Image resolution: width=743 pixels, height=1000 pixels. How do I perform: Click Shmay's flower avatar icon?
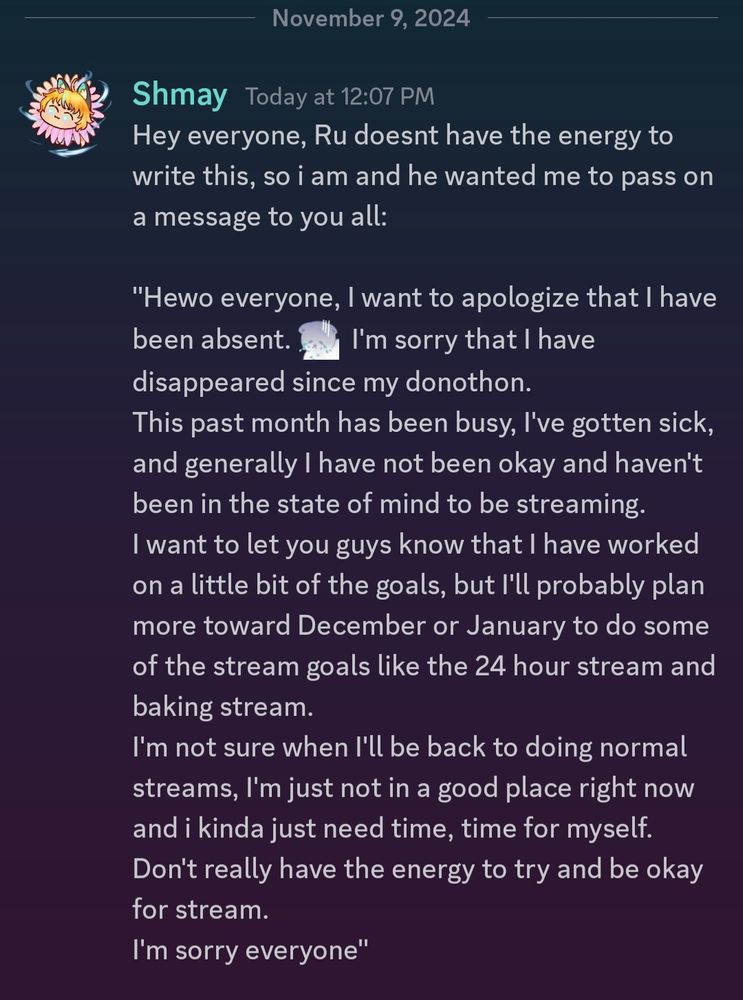[x=62, y=103]
